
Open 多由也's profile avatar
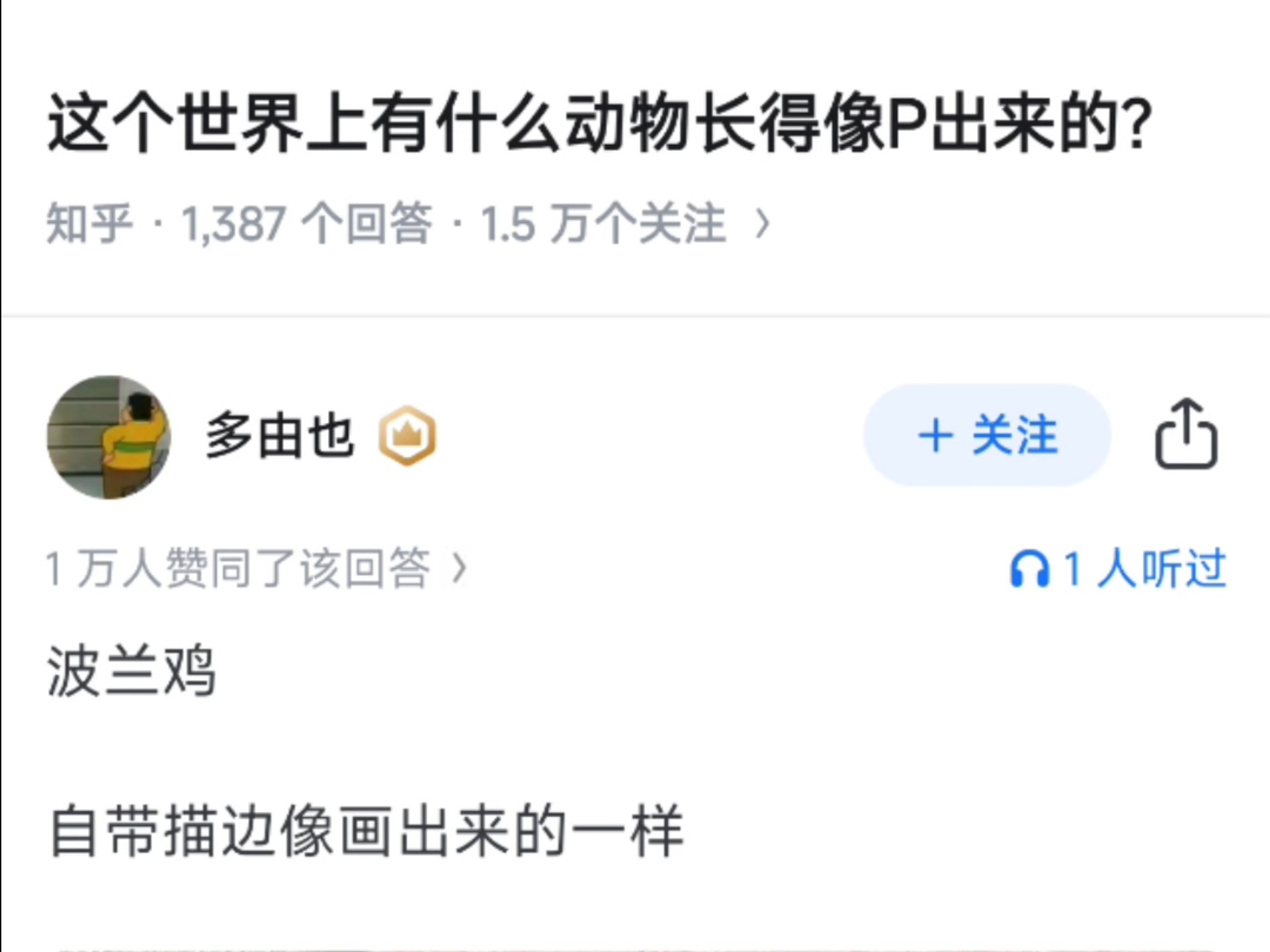pyautogui.click(x=109, y=437)
